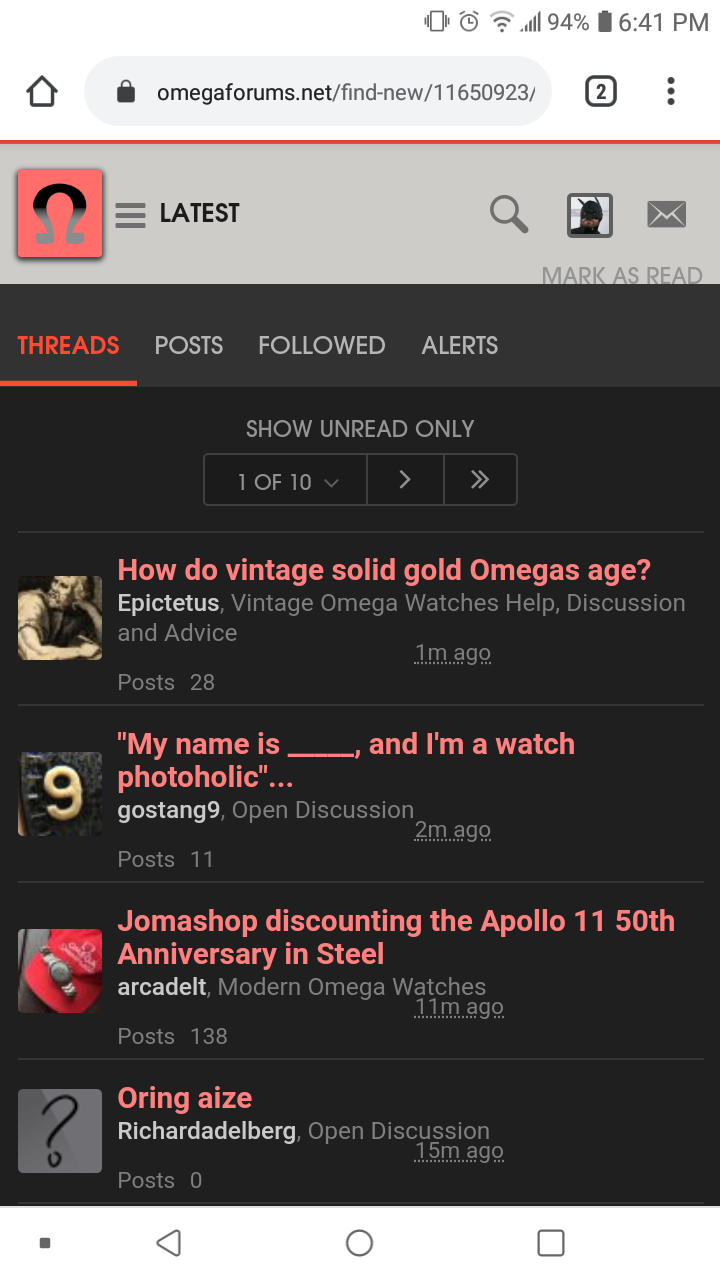Open the profile avatar menu
Image resolution: width=720 pixels, height=1280 pixels.
(x=590, y=215)
